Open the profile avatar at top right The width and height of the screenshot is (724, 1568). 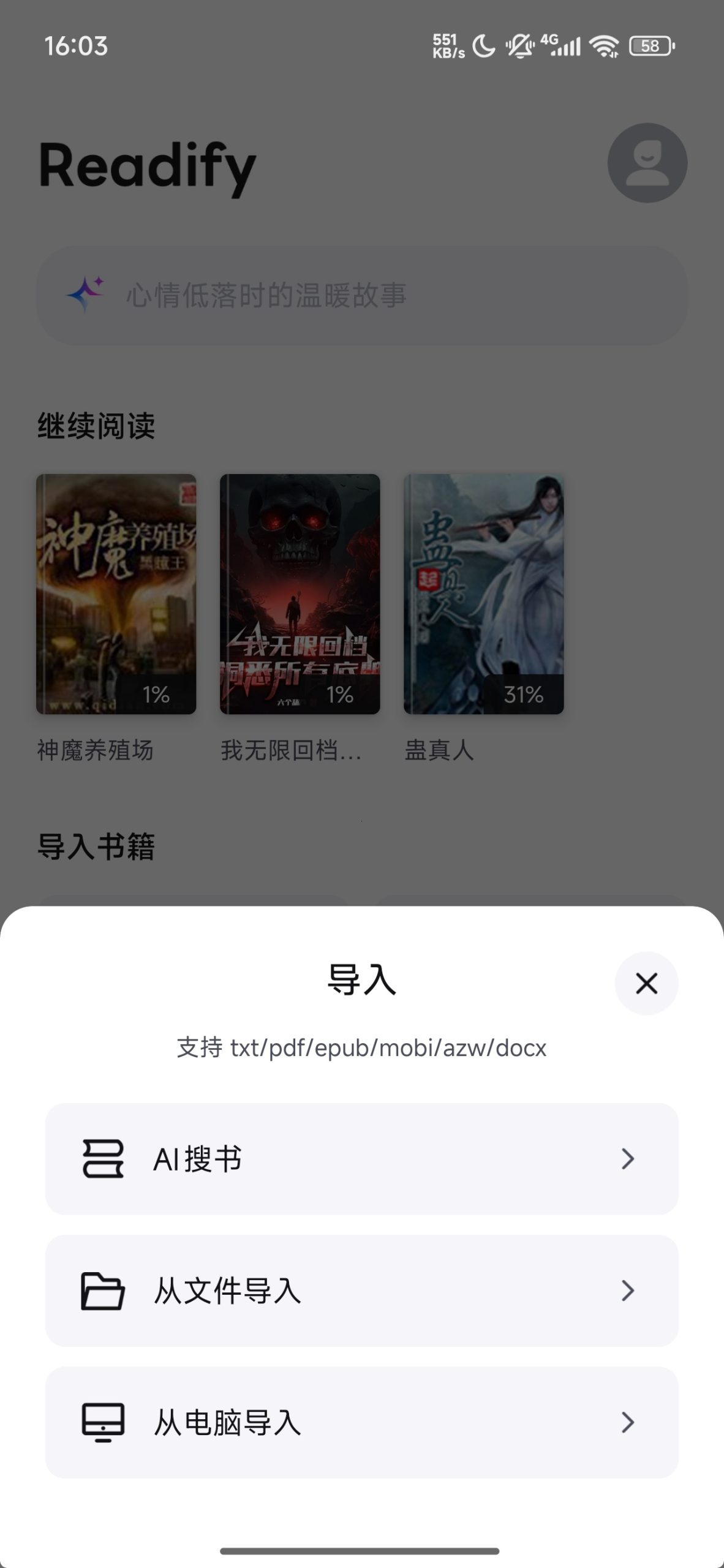click(x=647, y=162)
